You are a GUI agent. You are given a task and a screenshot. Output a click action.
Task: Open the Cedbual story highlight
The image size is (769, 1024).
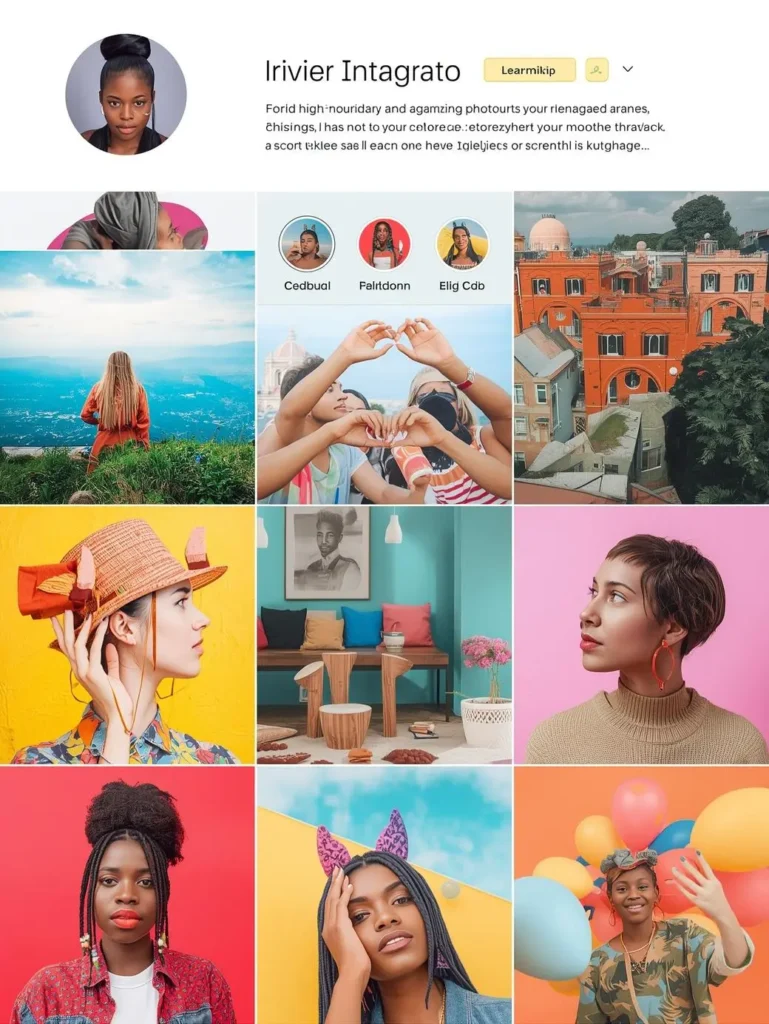tap(306, 245)
